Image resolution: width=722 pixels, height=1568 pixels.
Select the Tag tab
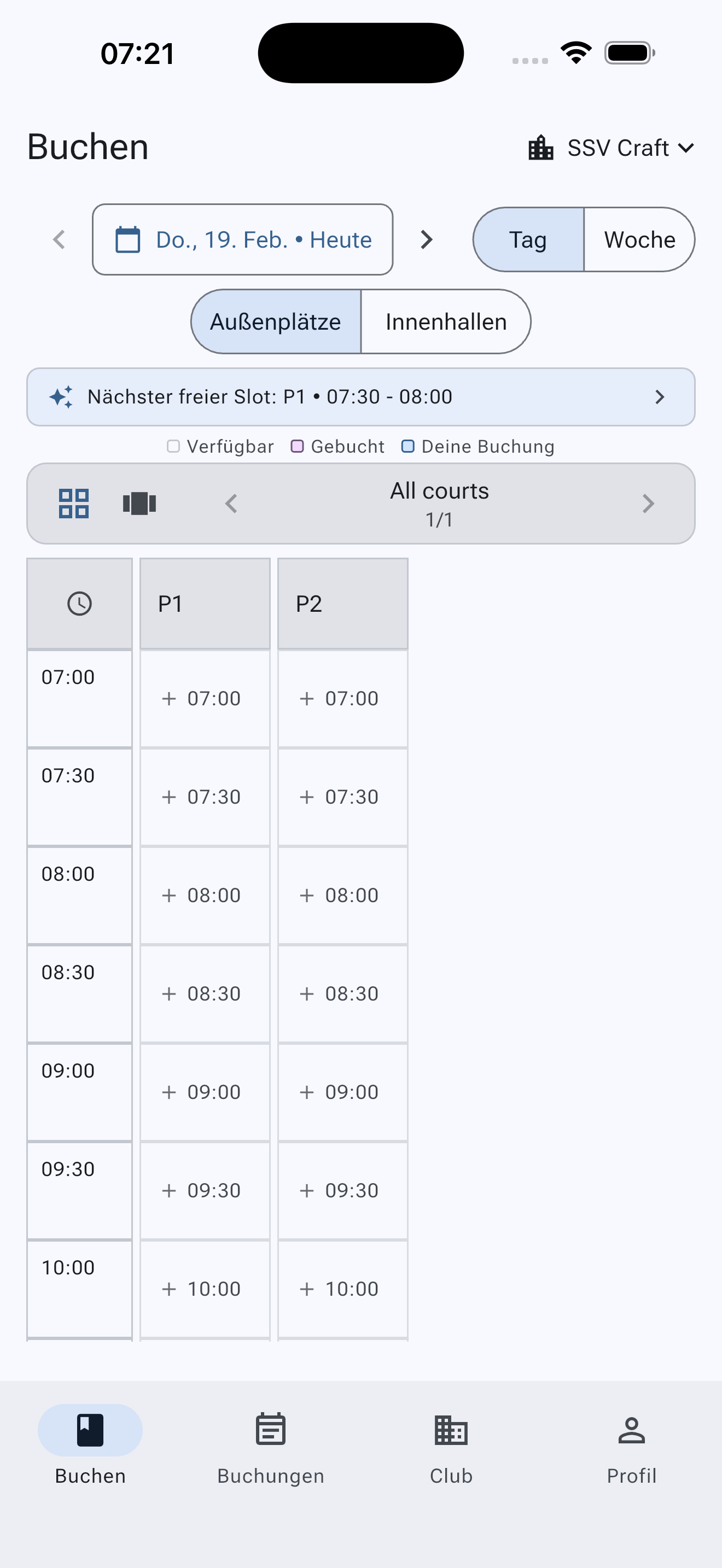[x=527, y=240]
